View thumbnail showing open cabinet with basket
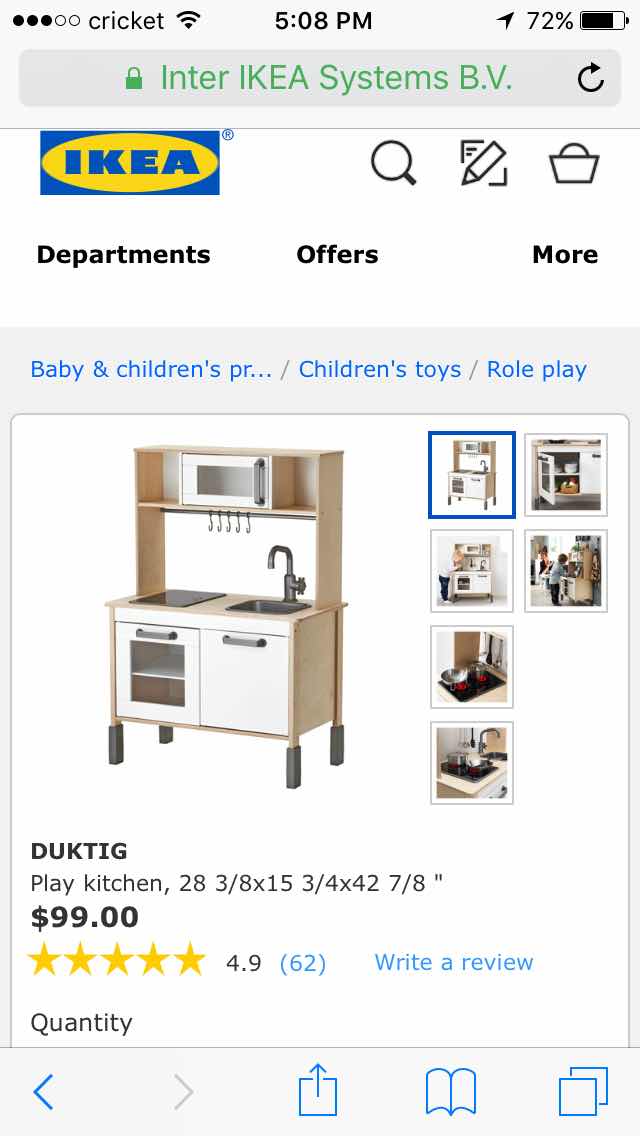The height and width of the screenshot is (1136, 640). click(x=566, y=475)
